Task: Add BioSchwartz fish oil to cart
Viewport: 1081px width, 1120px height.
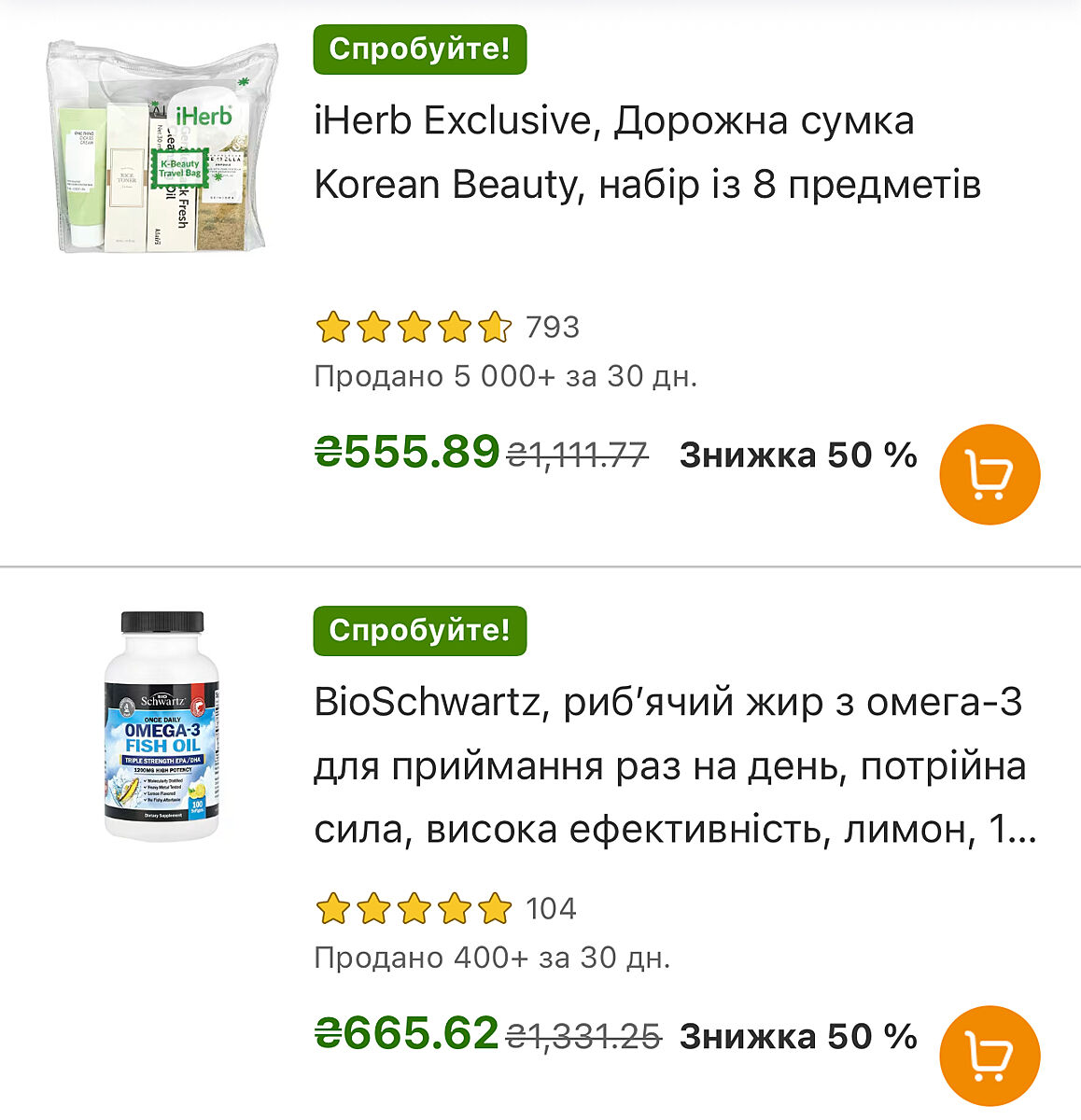Action: click(x=989, y=1055)
